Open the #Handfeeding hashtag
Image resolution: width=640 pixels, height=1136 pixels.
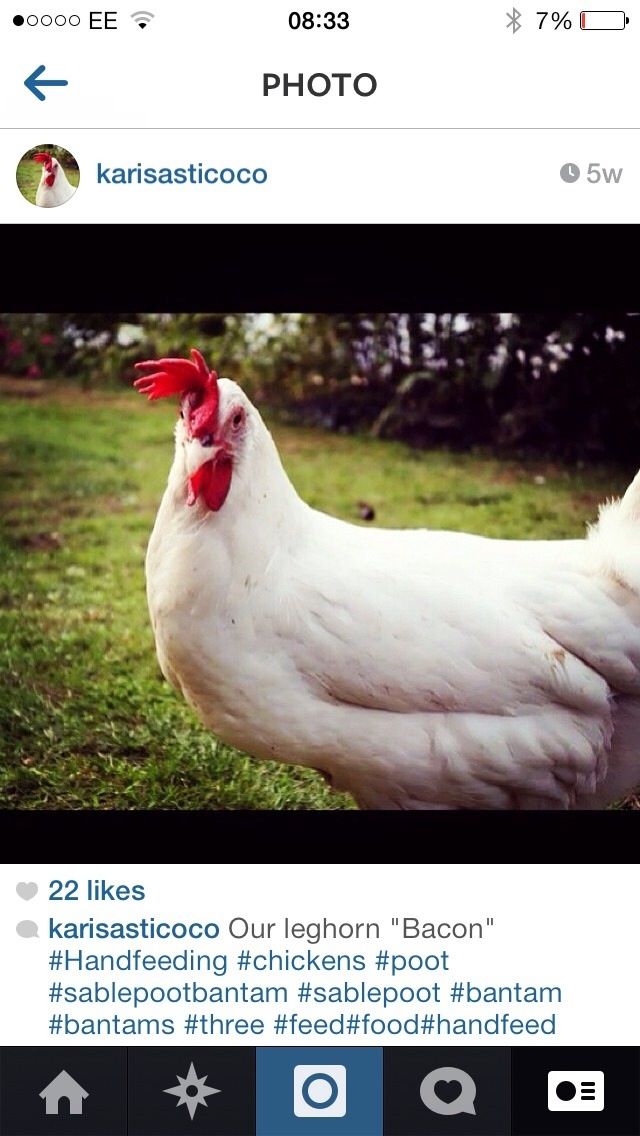coord(138,961)
